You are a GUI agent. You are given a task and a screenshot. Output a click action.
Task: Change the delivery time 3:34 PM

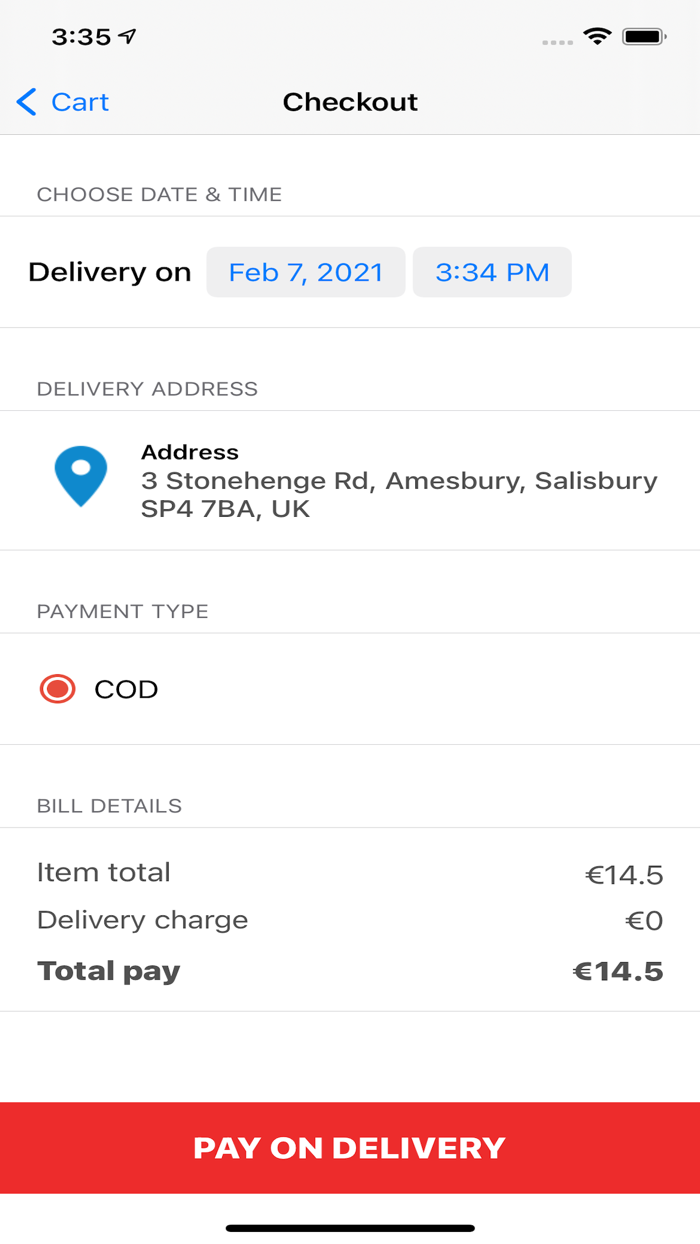coord(492,272)
